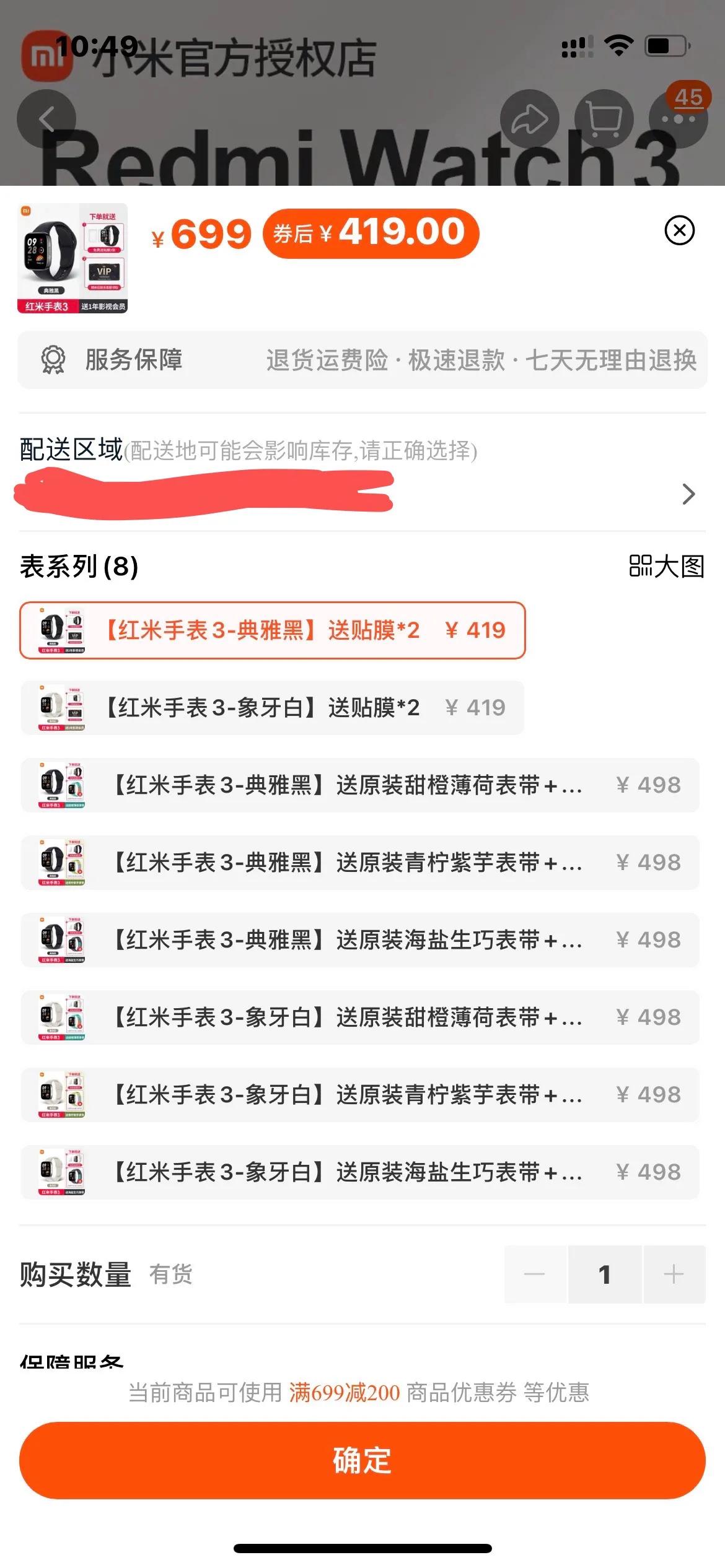The height and width of the screenshot is (1568, 725).
Task: Tap the 确定 confirm button
Action: 362,1460
